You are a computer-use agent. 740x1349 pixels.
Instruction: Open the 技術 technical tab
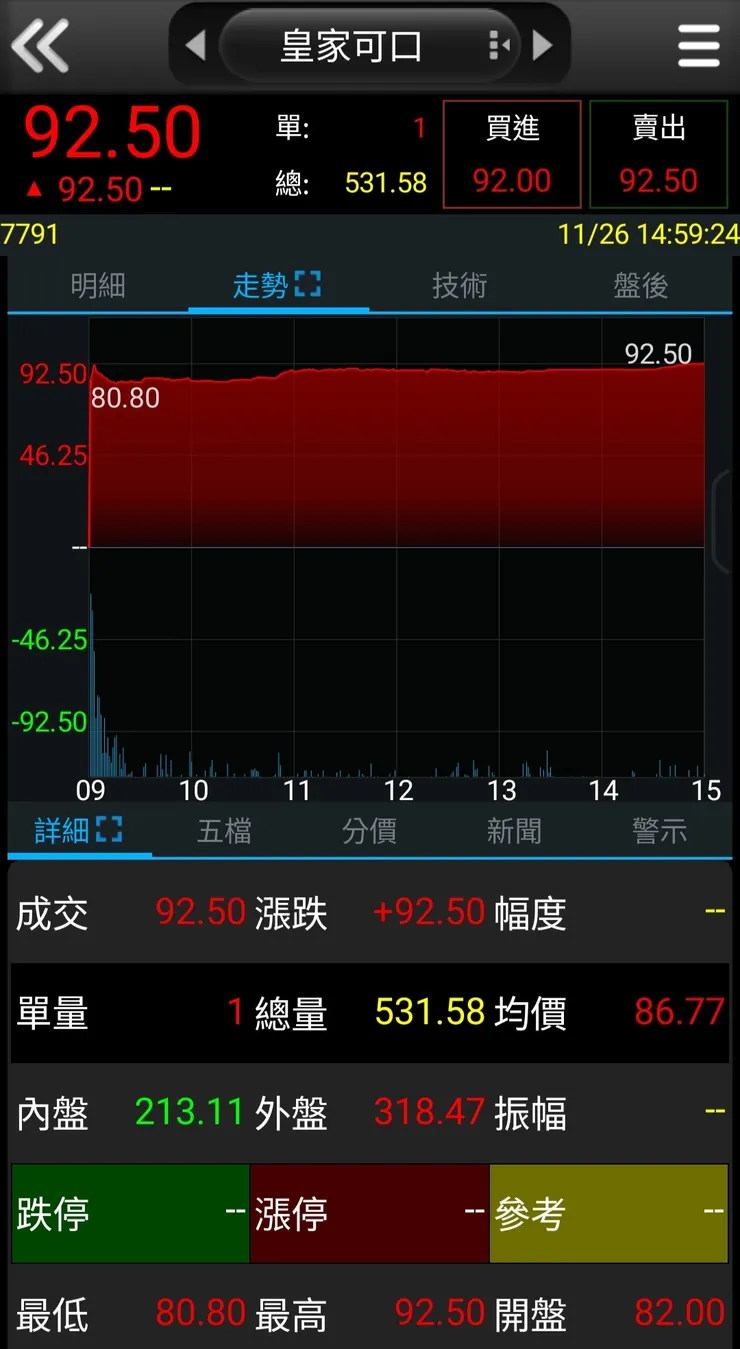(459, 286)
